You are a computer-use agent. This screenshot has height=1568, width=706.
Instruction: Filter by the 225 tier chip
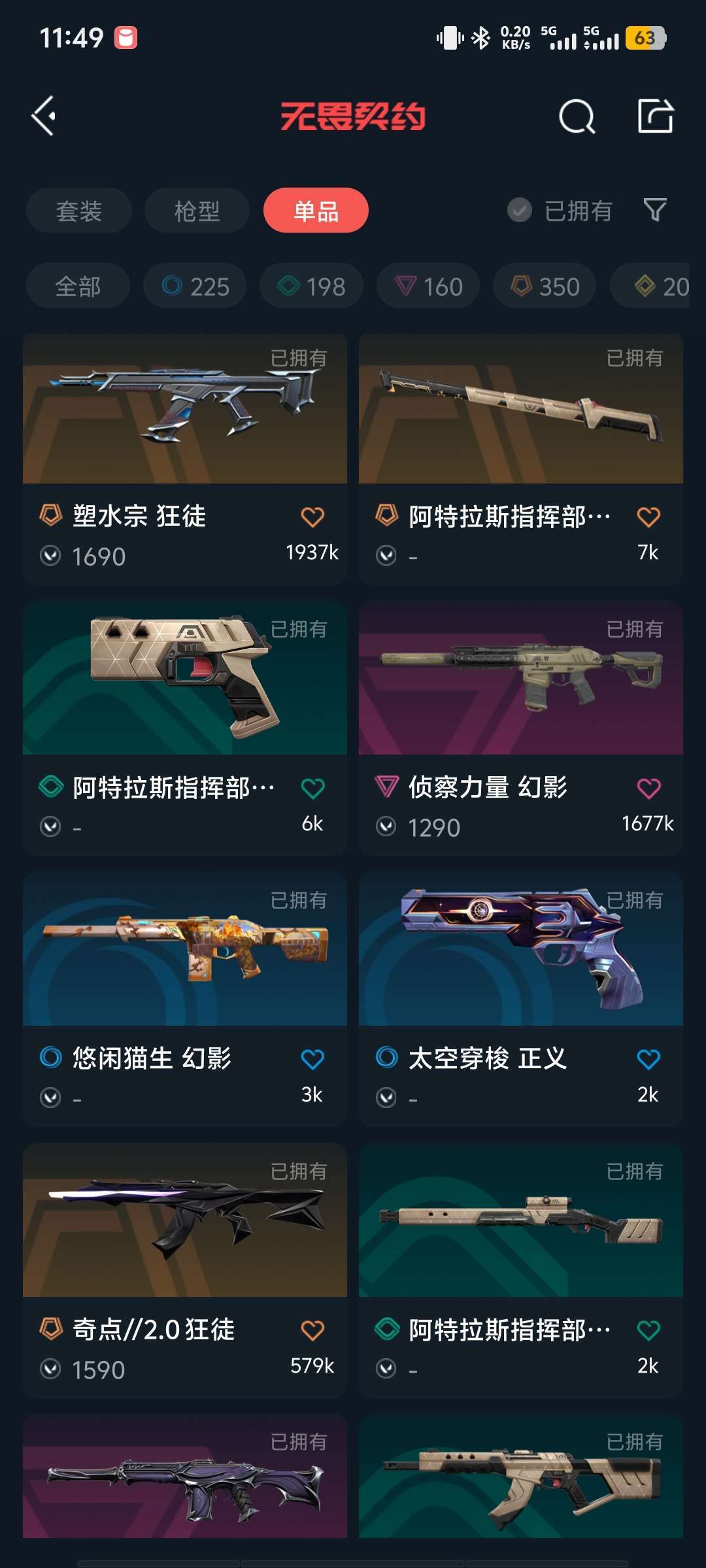point(195,286)
